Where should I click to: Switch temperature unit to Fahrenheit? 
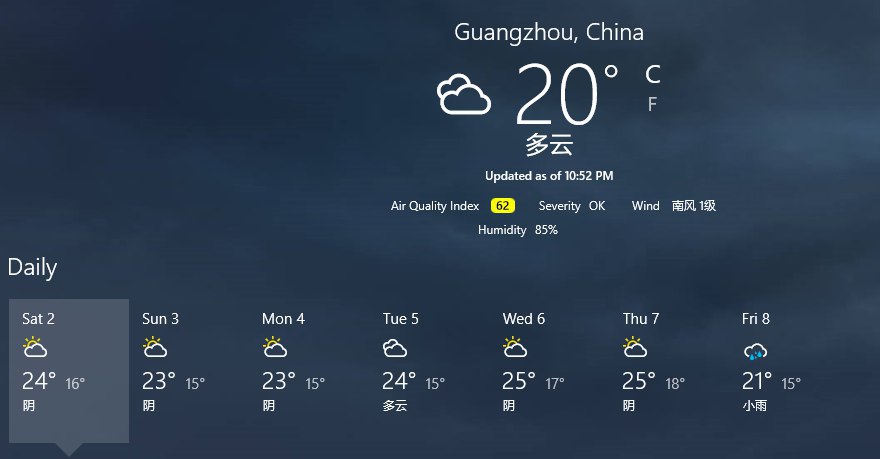pyautogui.click(x=652, y=104)
